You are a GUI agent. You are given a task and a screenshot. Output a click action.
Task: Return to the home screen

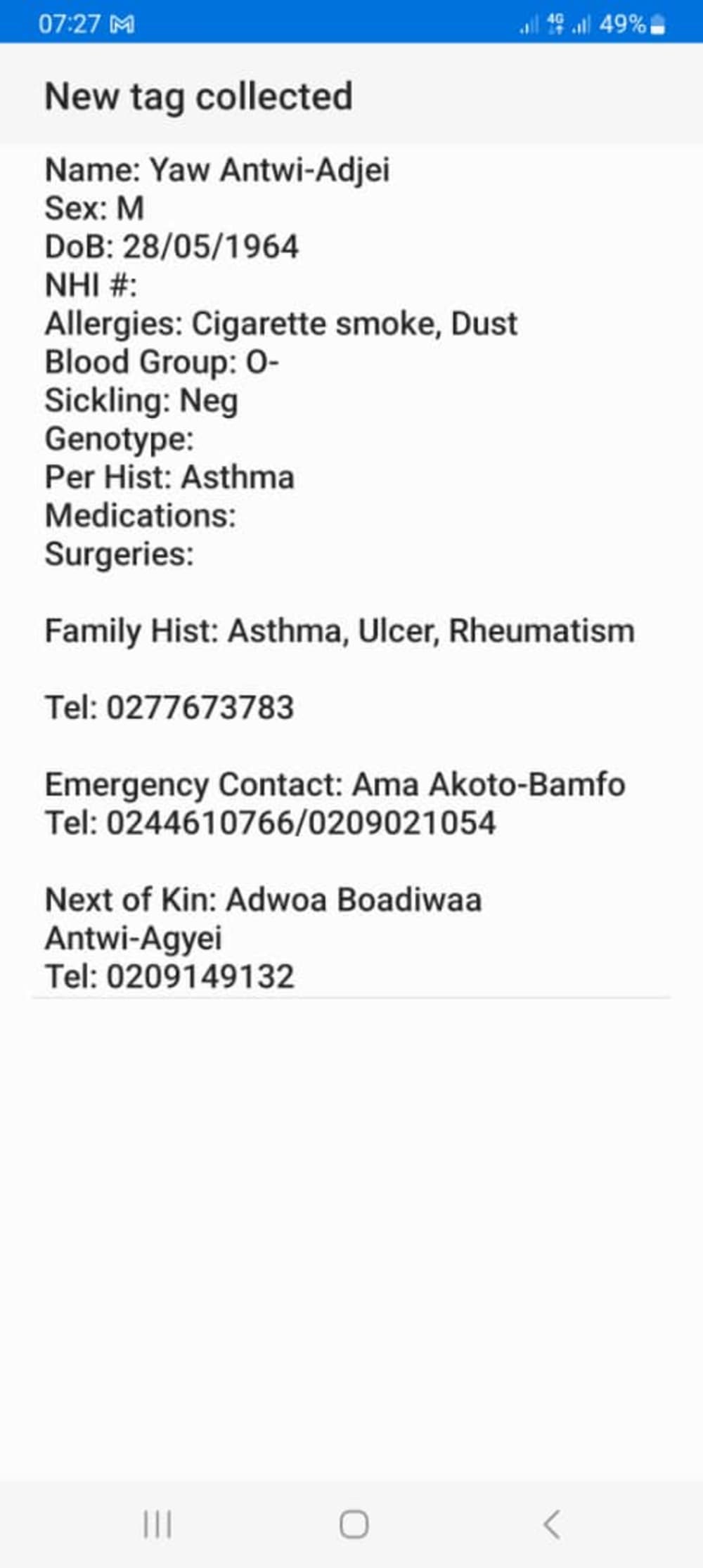pos(354,1524)
